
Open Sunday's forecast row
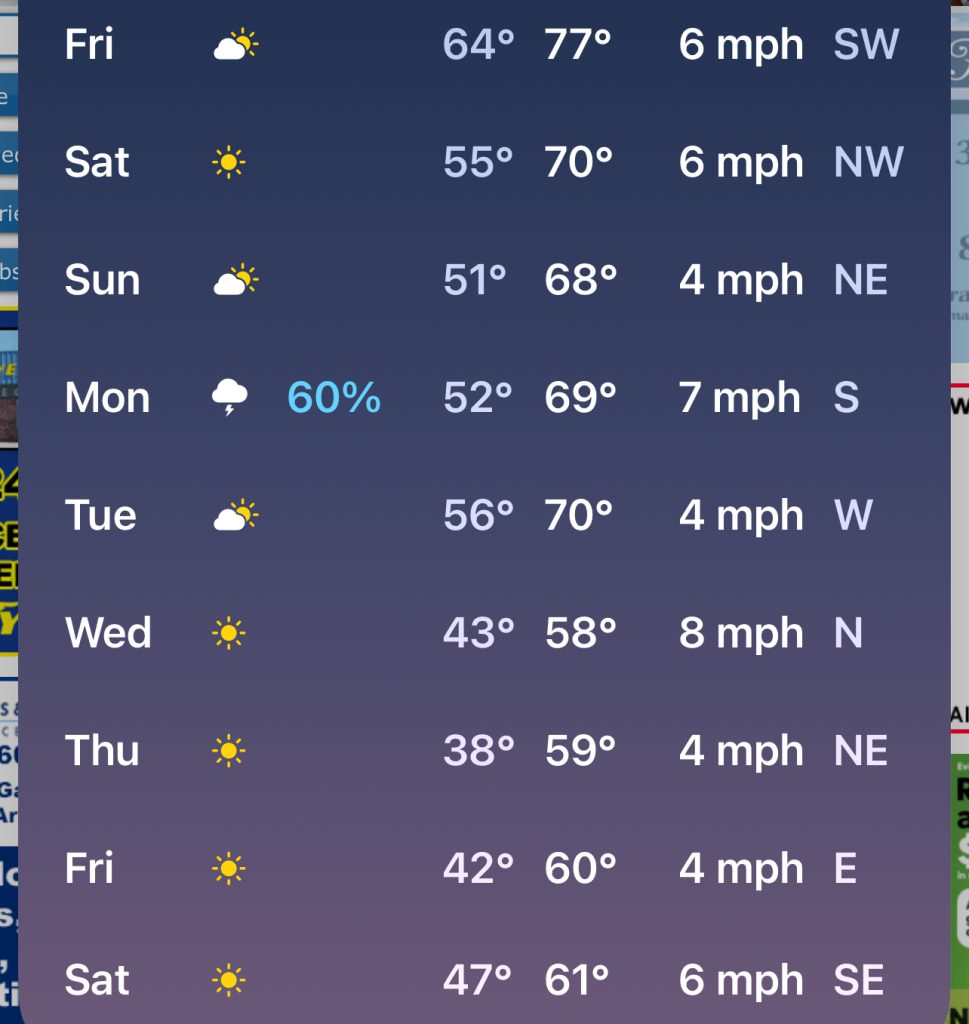click(x=484, y=280)
